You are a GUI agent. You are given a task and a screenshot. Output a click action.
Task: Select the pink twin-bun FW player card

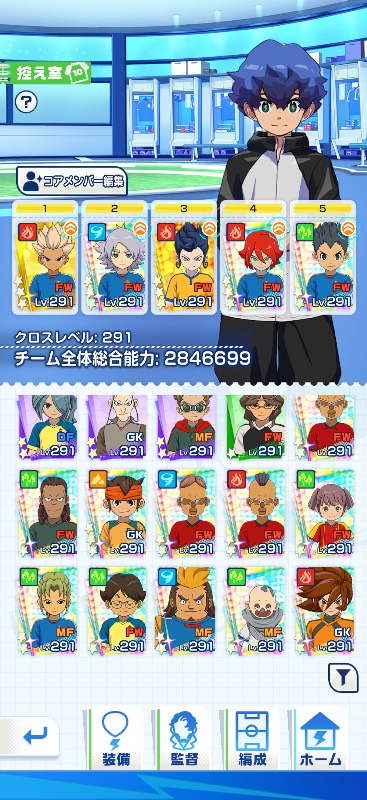click(x=325, y=513)
